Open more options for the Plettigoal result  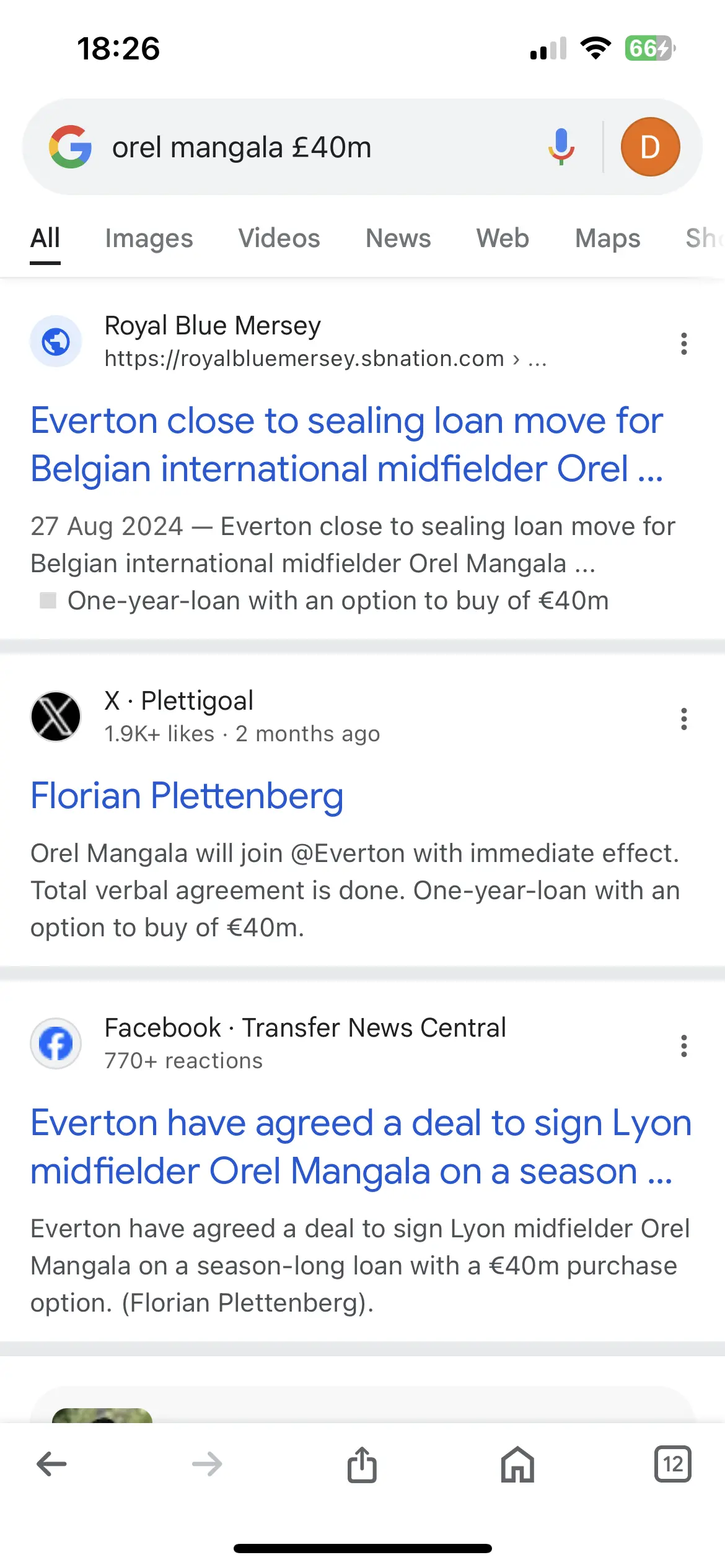pos(683,719)
